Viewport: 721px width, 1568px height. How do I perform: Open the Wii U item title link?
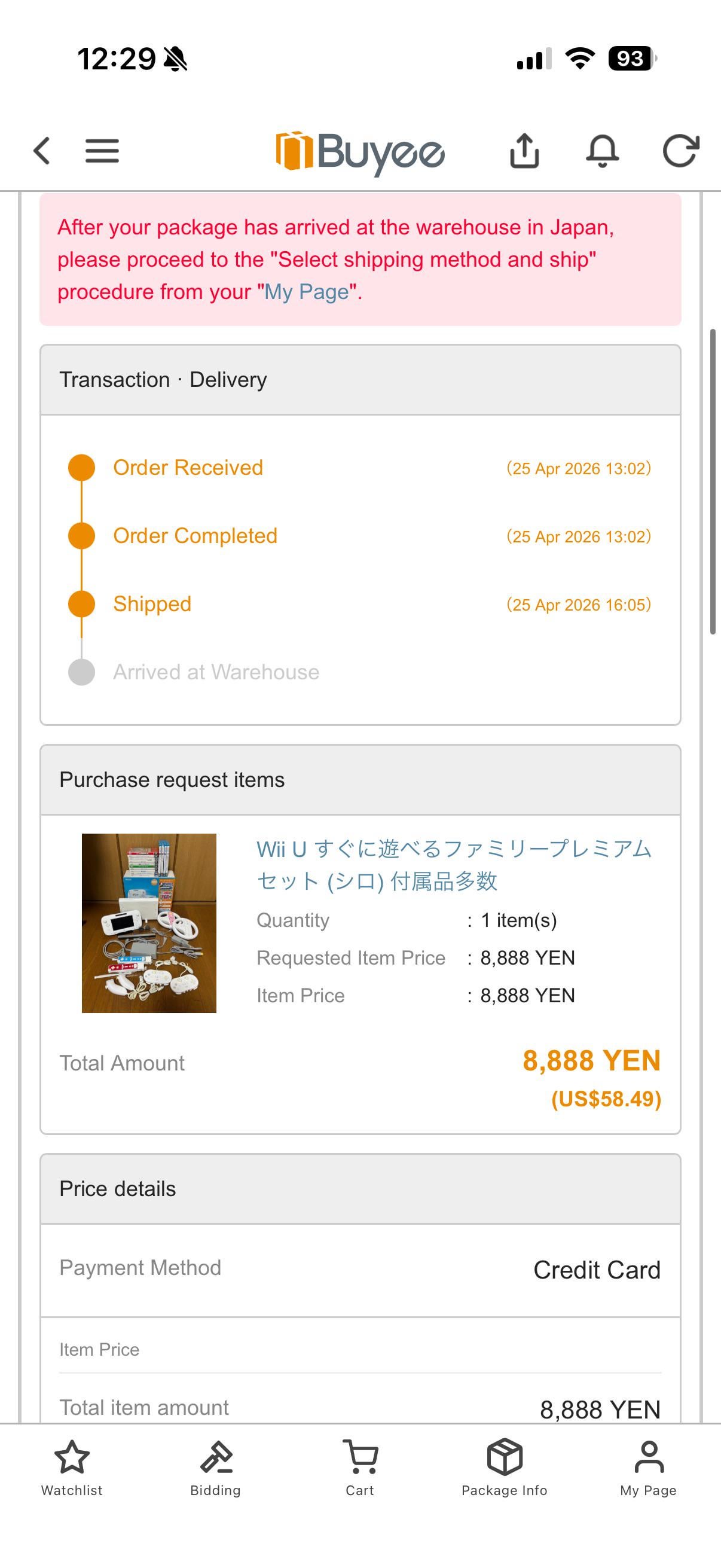[x=453, y=864]
